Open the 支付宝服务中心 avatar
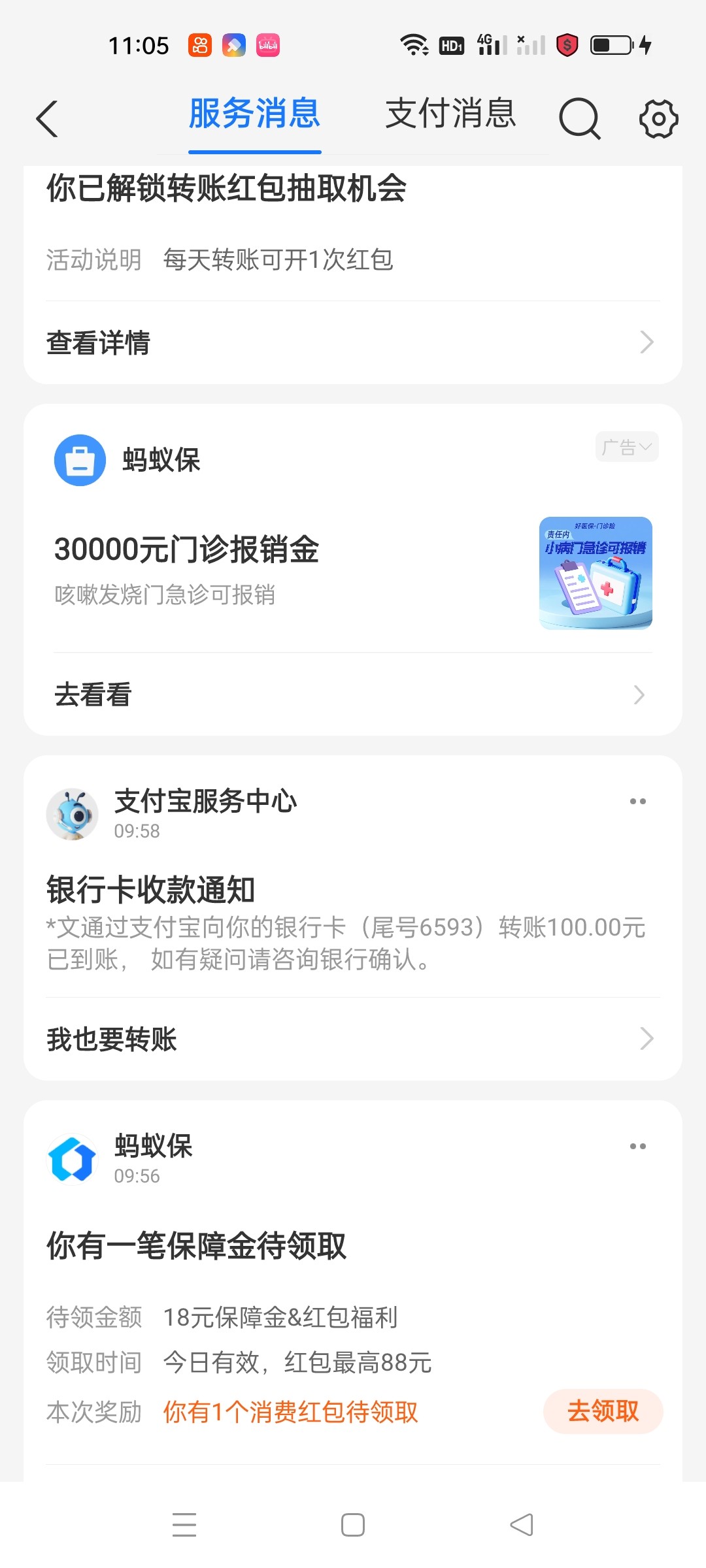Screen dimensions: 706x1568 pyautogui.click(x=73, y=814)
